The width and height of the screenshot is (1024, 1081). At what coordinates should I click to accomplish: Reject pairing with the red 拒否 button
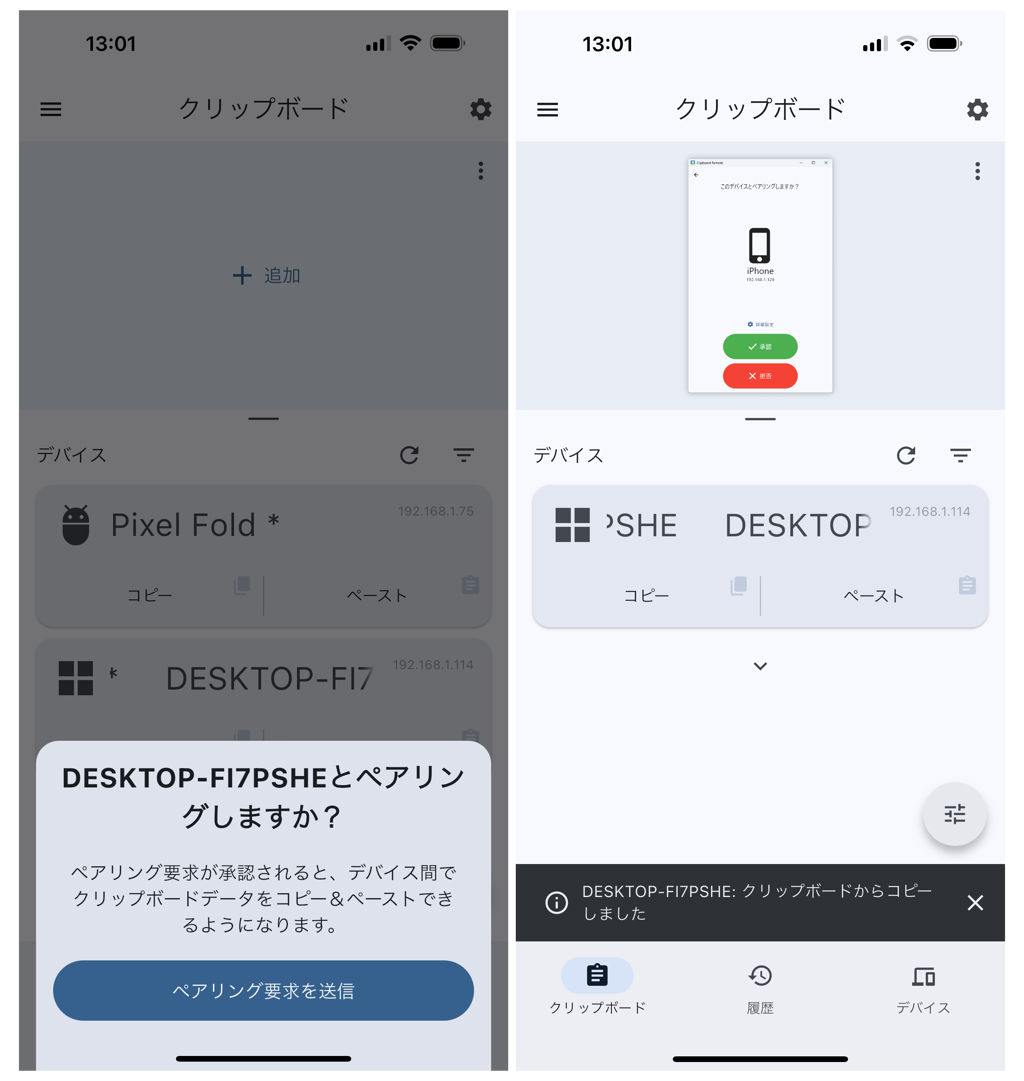760,375
